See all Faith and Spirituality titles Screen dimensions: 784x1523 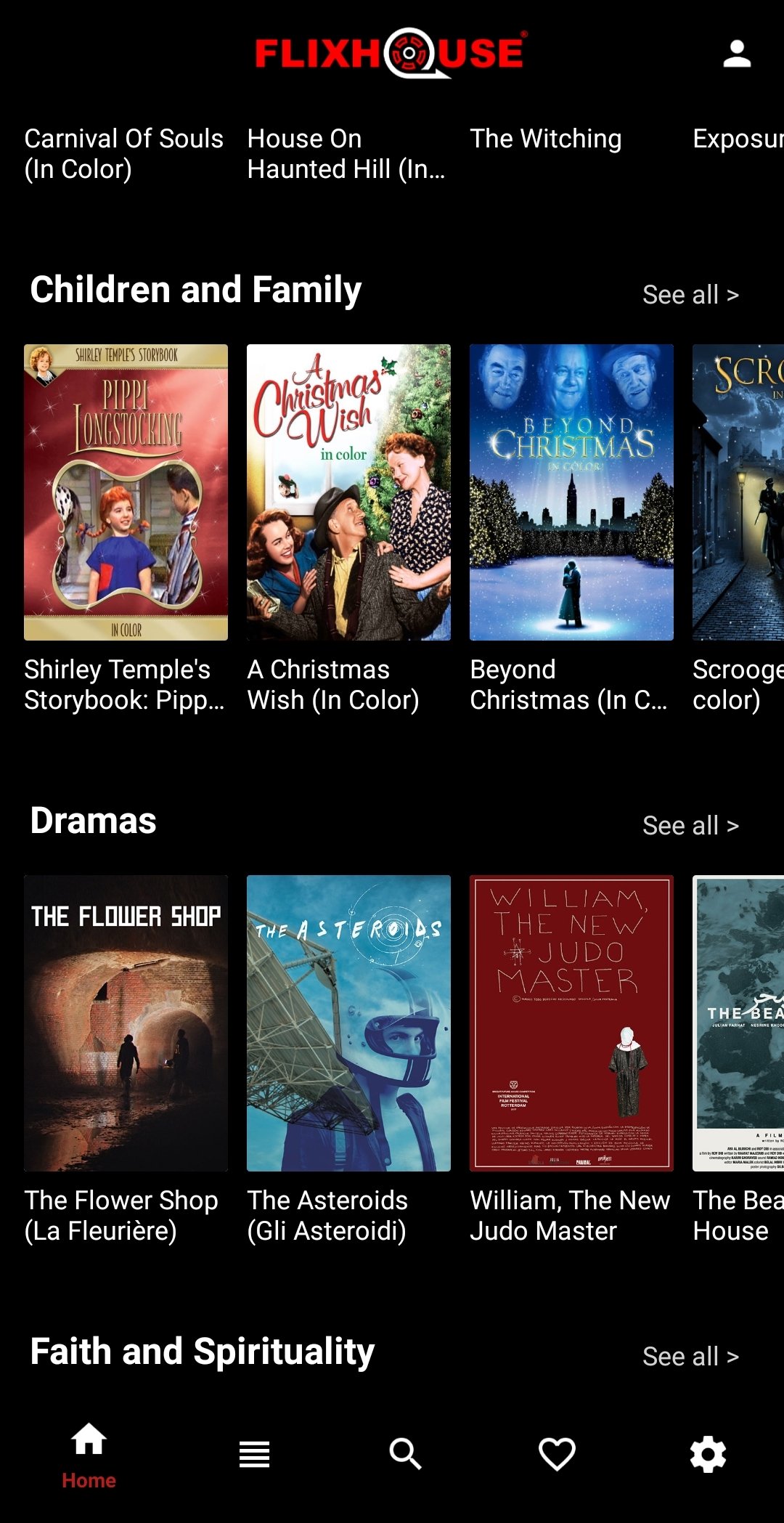(x=690, y=1357)
